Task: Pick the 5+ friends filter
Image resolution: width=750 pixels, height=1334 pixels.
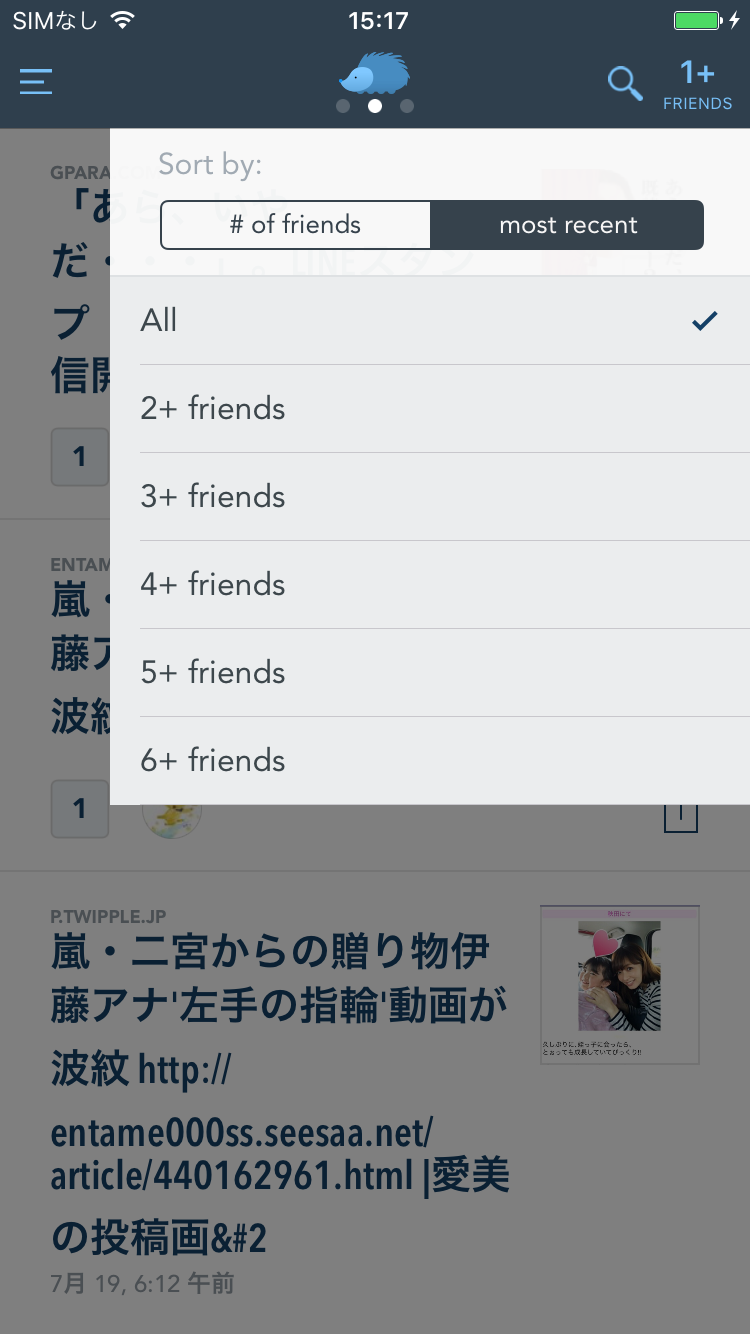Action: (430, 673)
